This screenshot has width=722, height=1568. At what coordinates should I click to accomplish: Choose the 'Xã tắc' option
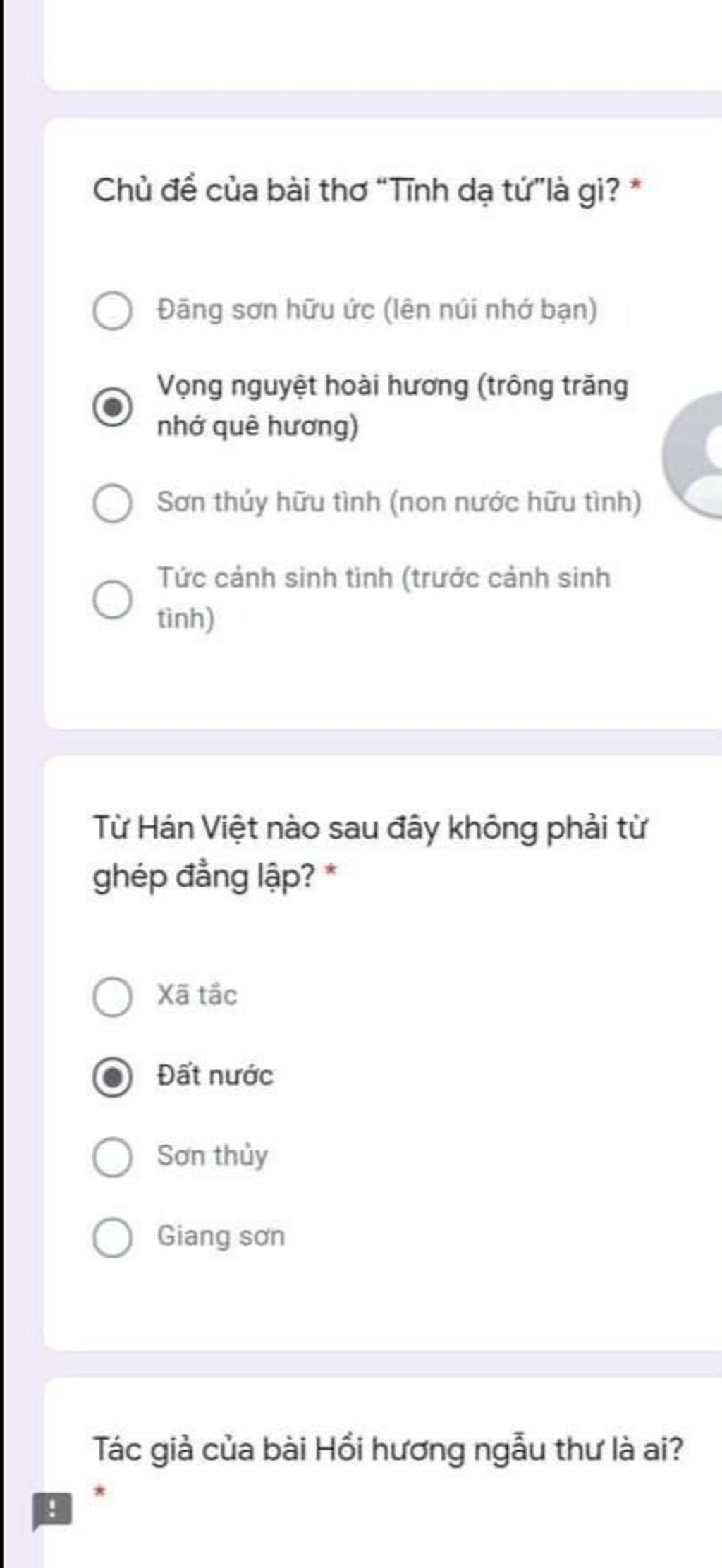coord(112,996)
